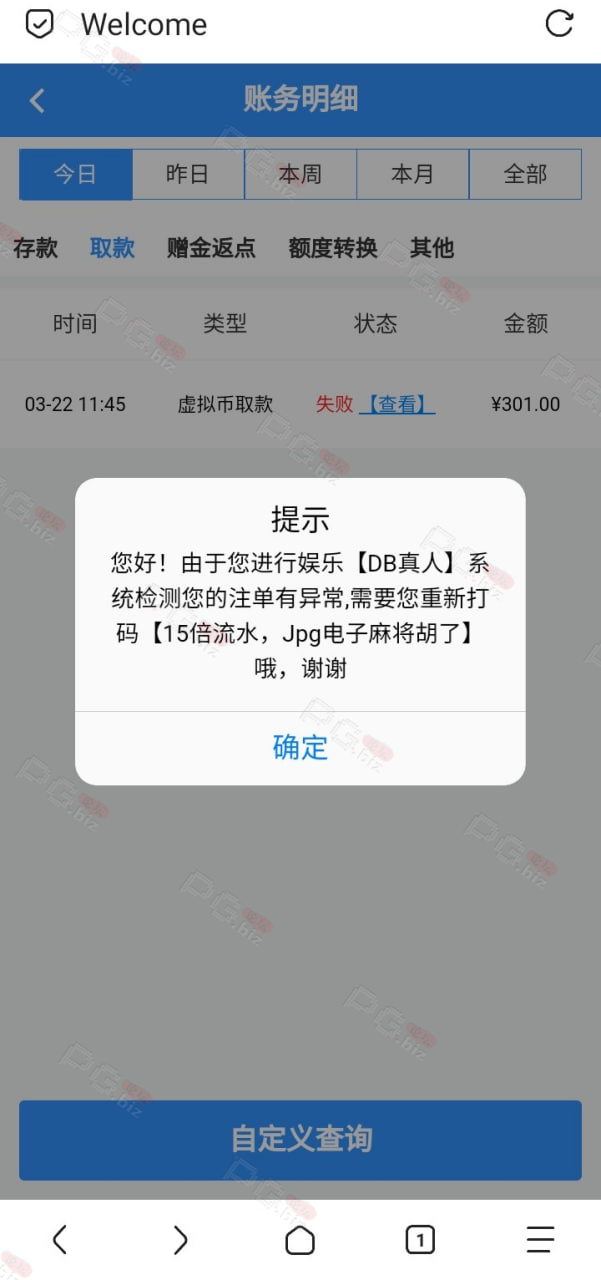The width and height of the screenshot is (601, 1280).
Task: Tap the 【查看】 link for failed withdrawal
Action: point(397,405)
